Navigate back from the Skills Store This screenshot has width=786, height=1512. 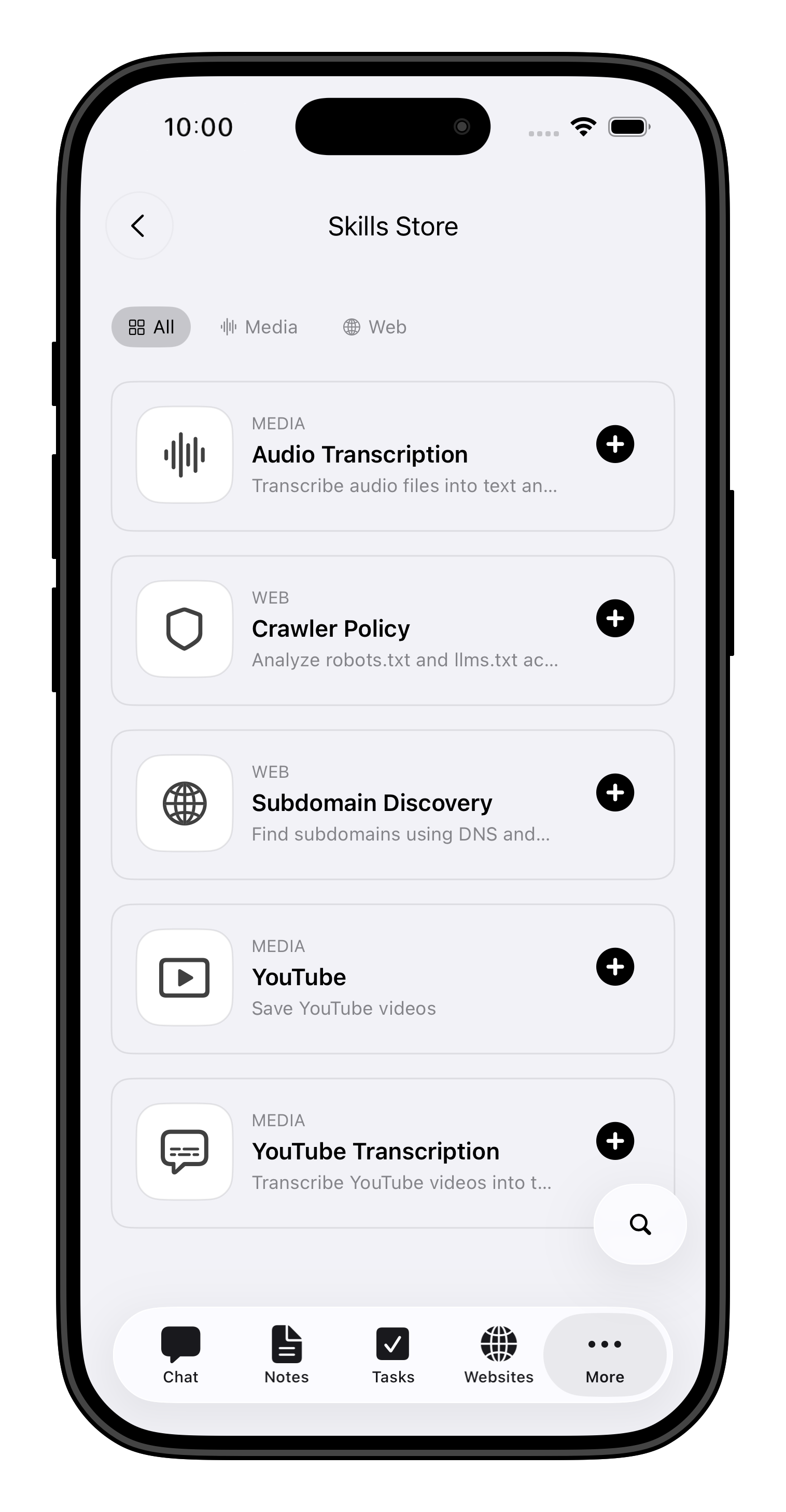(x=138, y=226)
